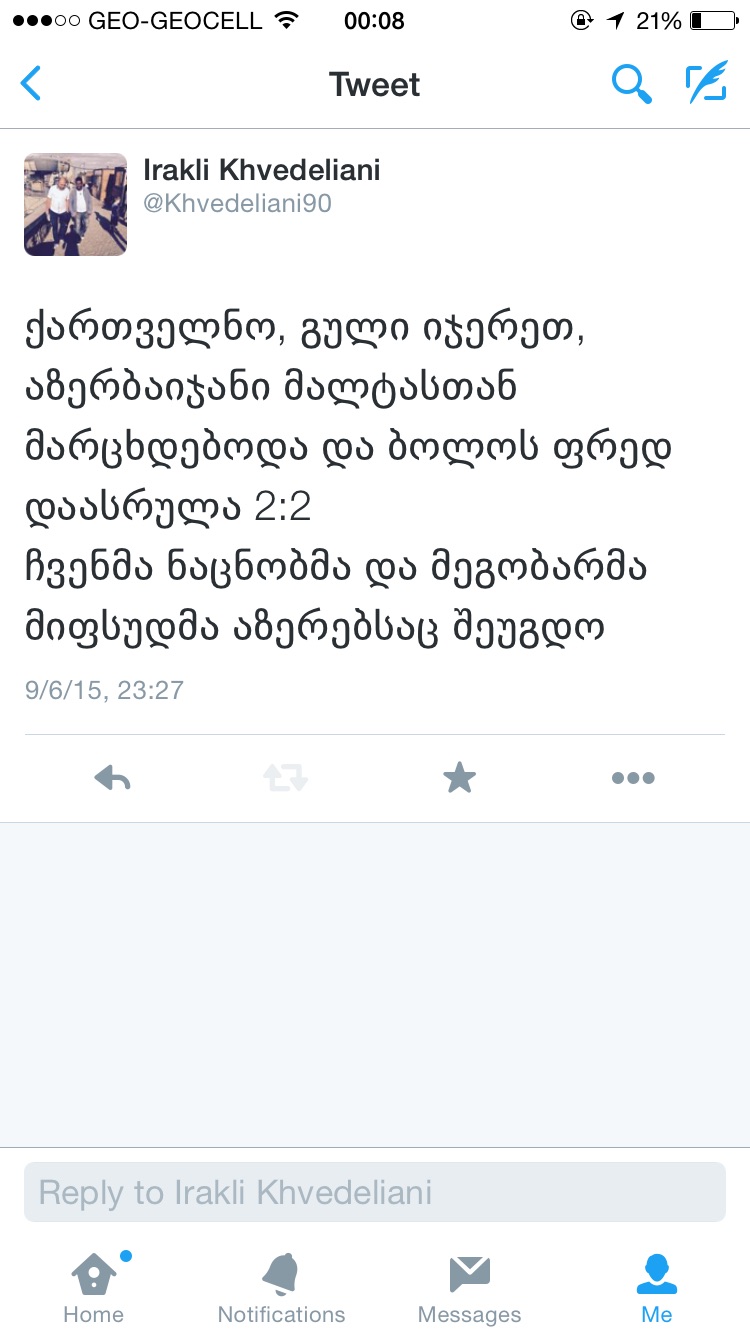Compose a new tweet
The width and height of the screenshot is (750, 1334).
click(x=706, y=84)
